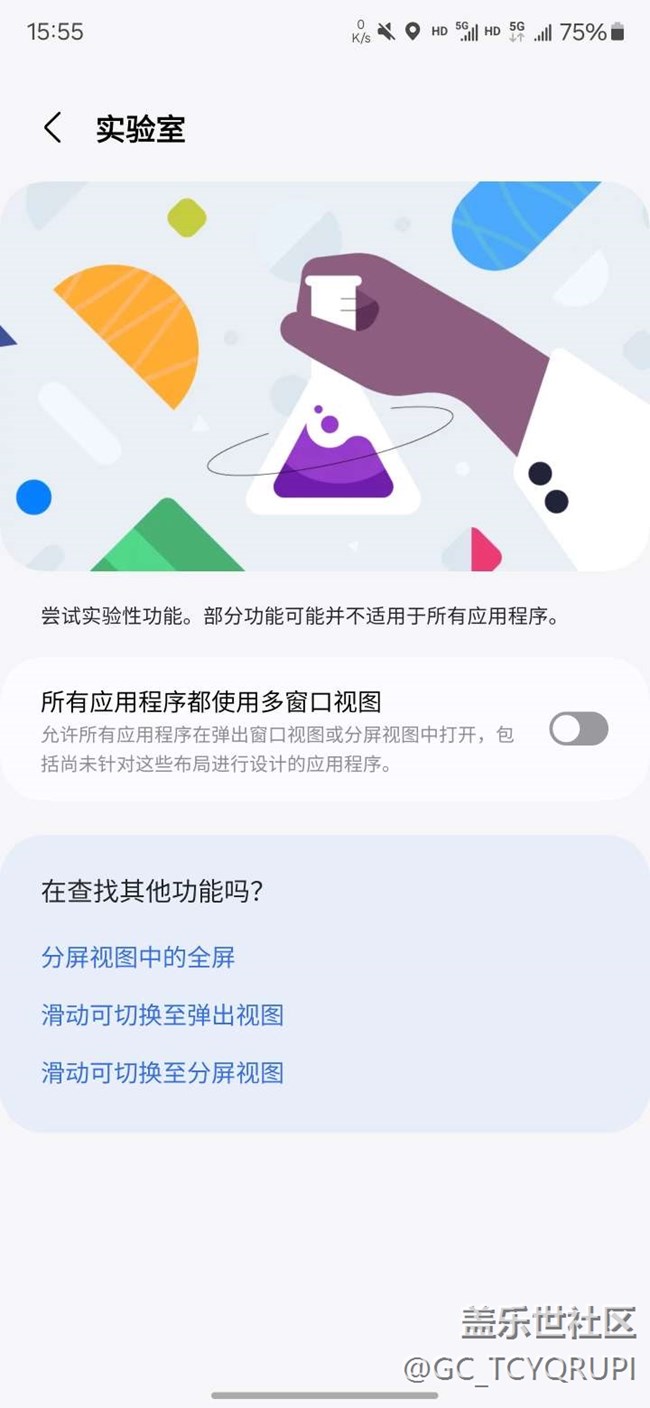Open the 分屏视图中的全屏 link
This screenshot has width=650, height=1408.
tap(138, 957)
